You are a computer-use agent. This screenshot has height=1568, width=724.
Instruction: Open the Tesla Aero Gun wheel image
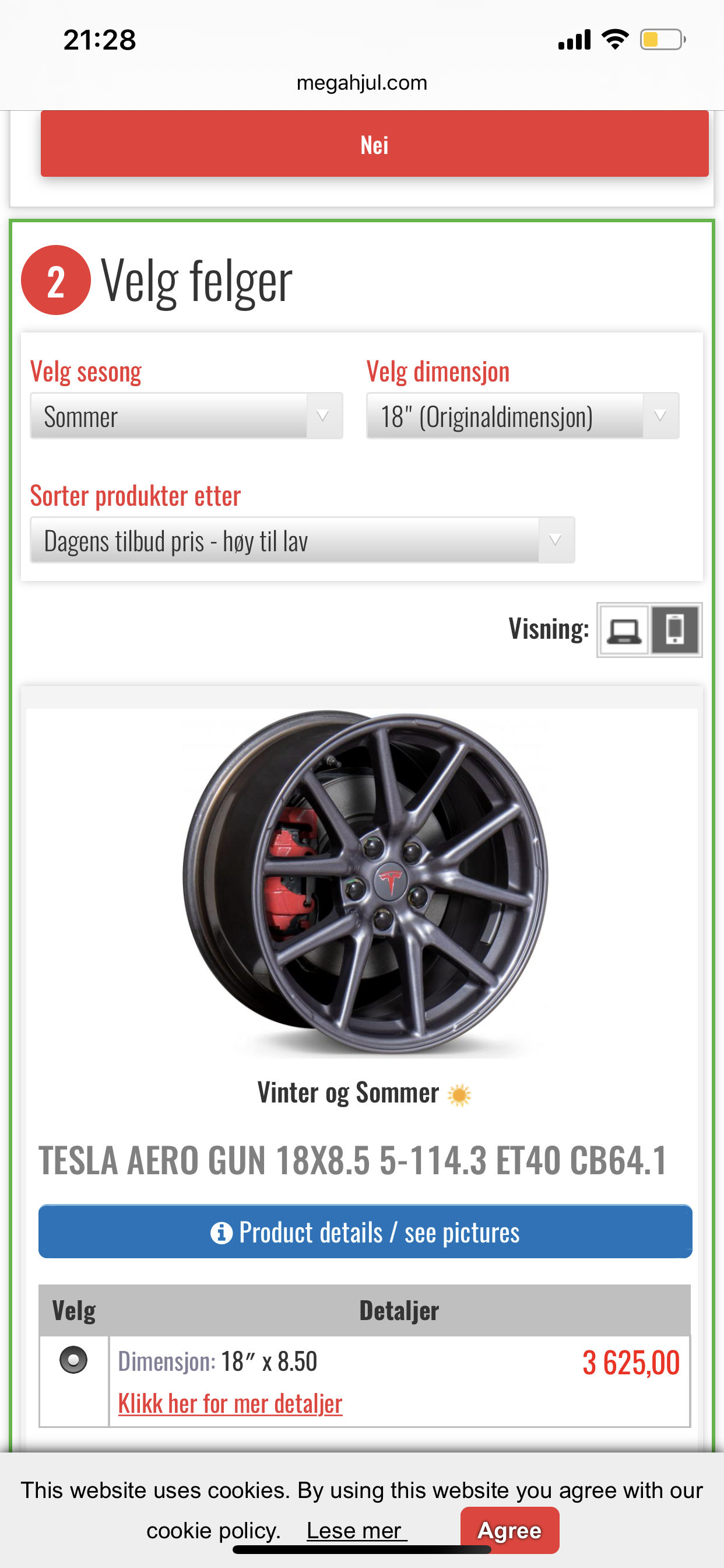(x=365, y=881)
